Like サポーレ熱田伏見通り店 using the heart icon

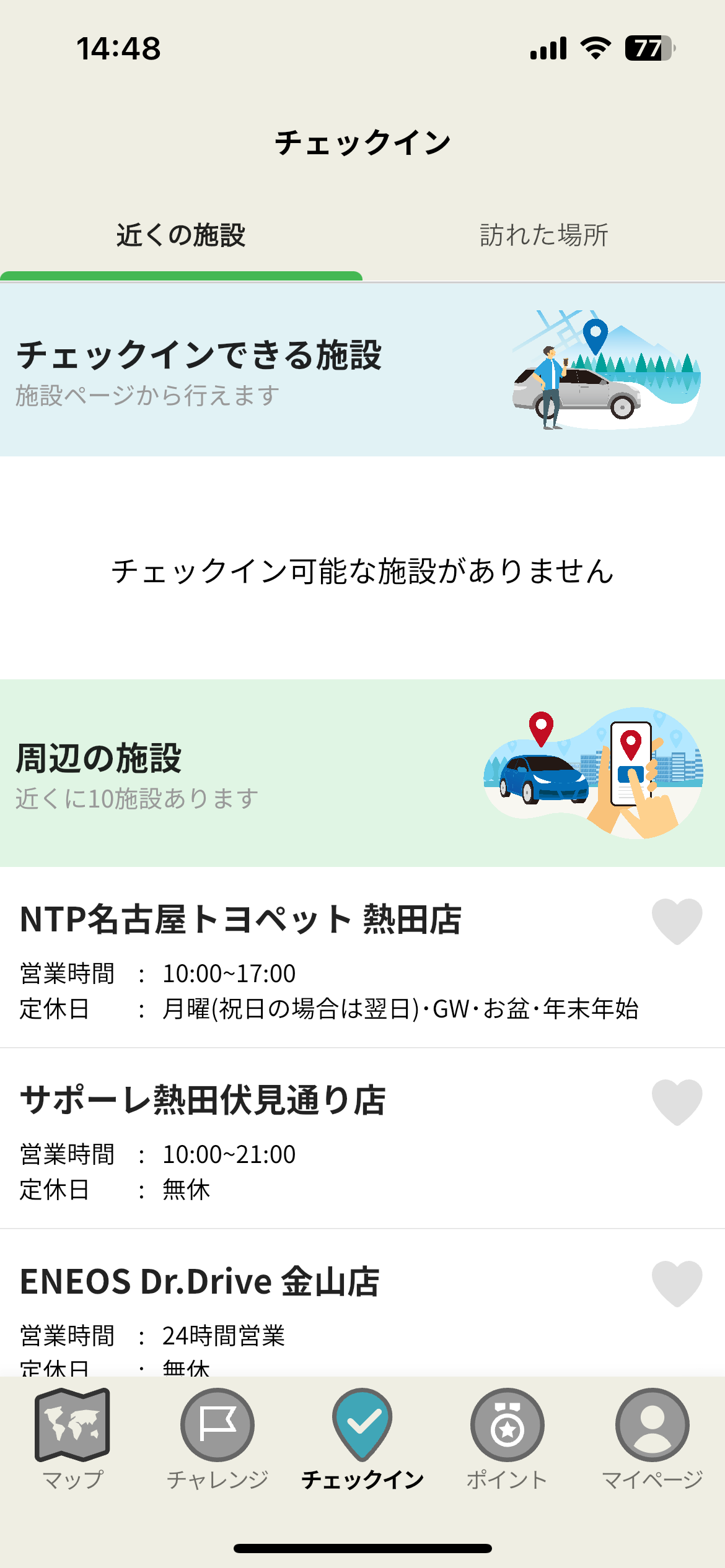(677, 1102)
